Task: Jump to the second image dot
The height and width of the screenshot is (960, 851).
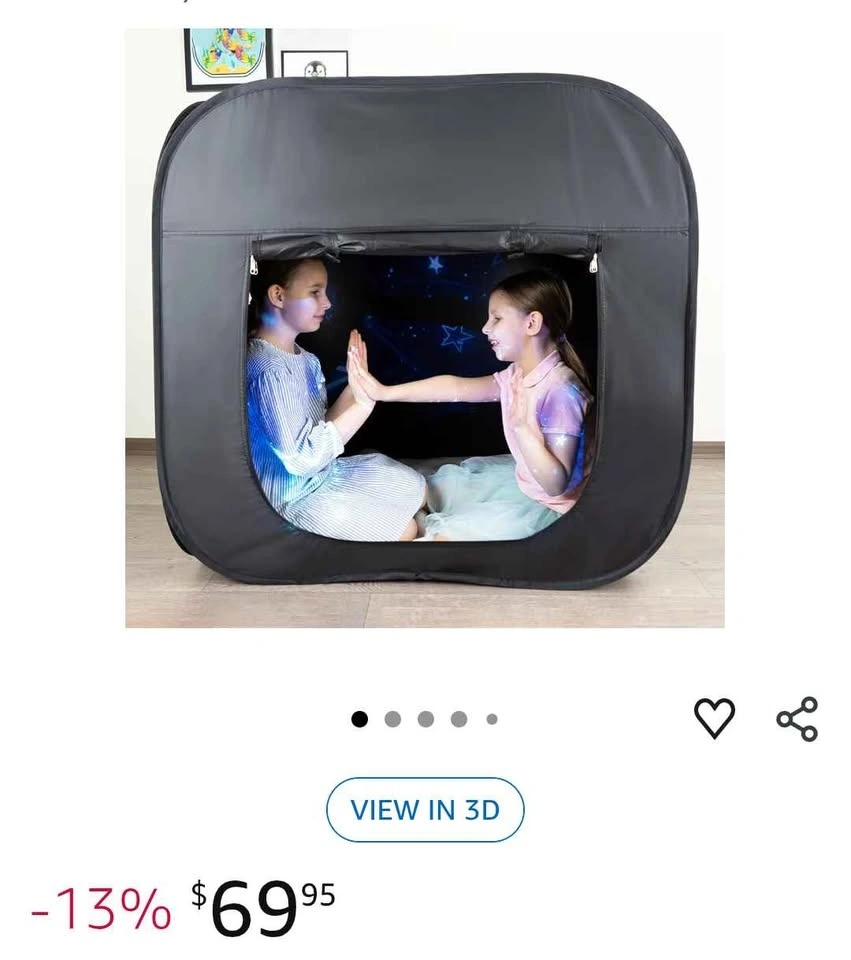Action: click(x=392, y=719)
